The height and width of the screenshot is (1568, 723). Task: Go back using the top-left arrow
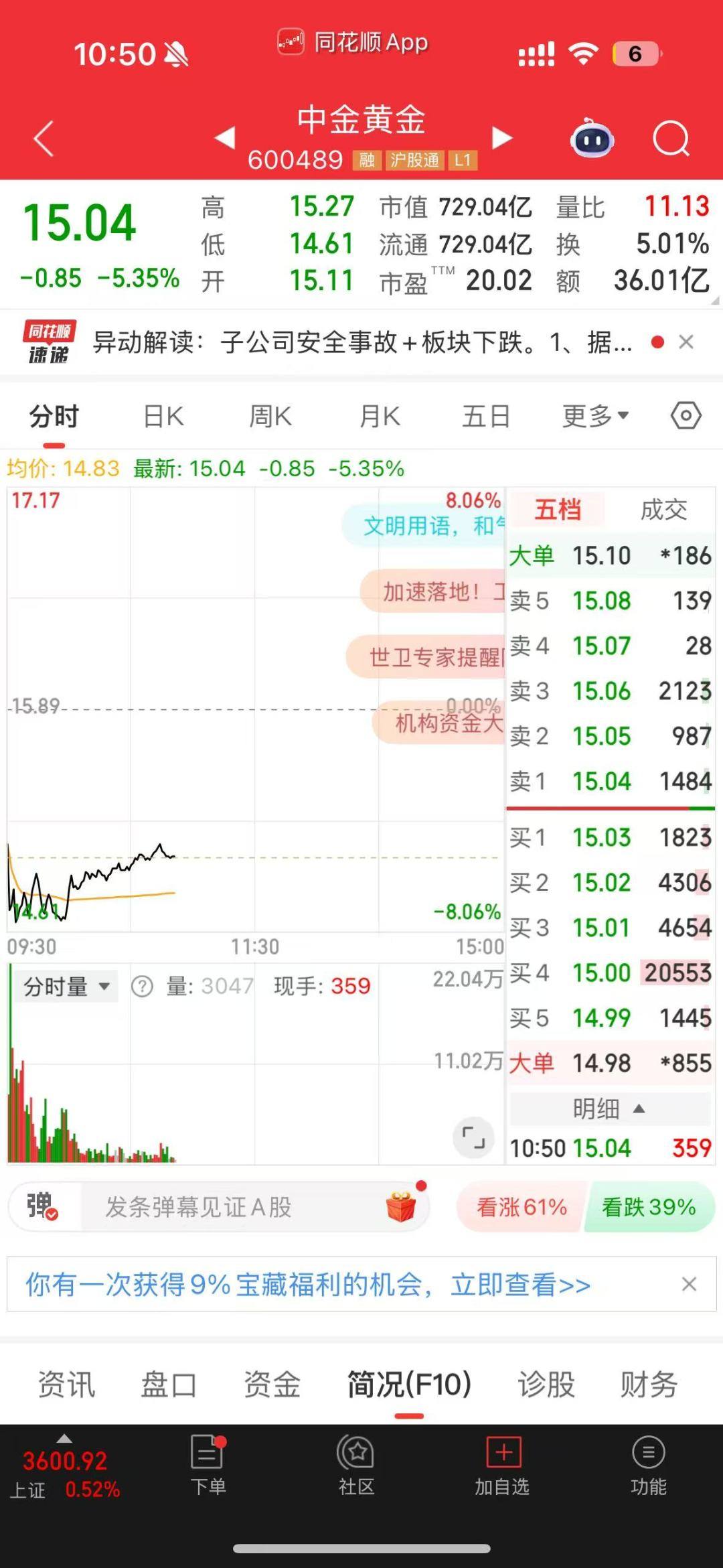pos(44,139)
